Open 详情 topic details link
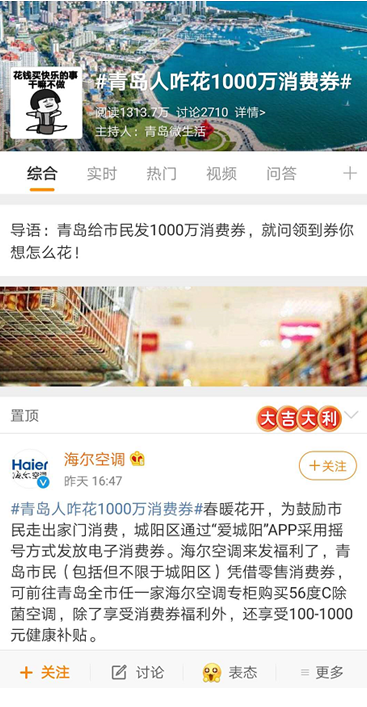The height and width of the screenshot is (707, 367). pos(250,112)
